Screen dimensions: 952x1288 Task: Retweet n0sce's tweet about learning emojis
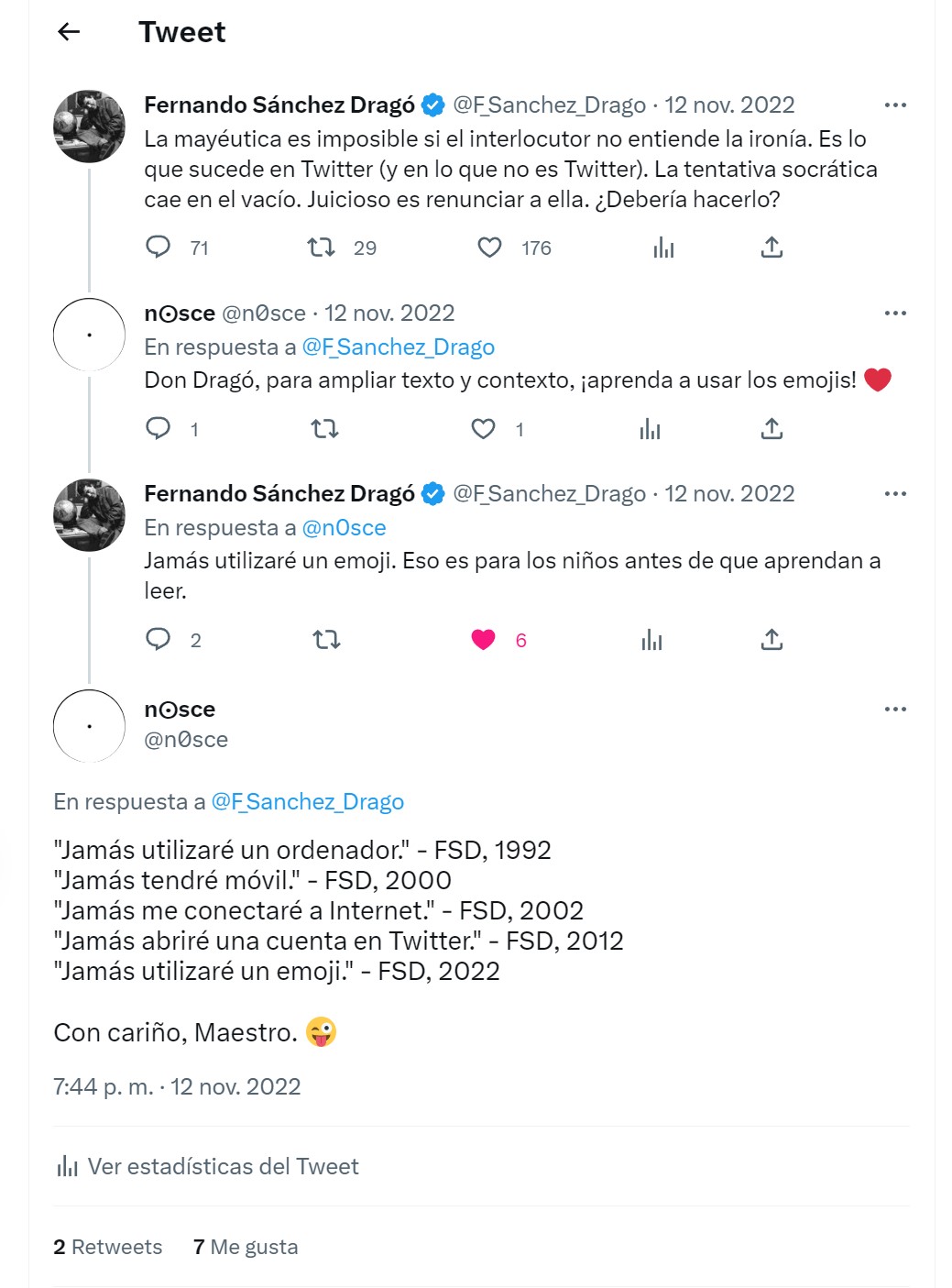pyautogui.click(x=324, y=428)
